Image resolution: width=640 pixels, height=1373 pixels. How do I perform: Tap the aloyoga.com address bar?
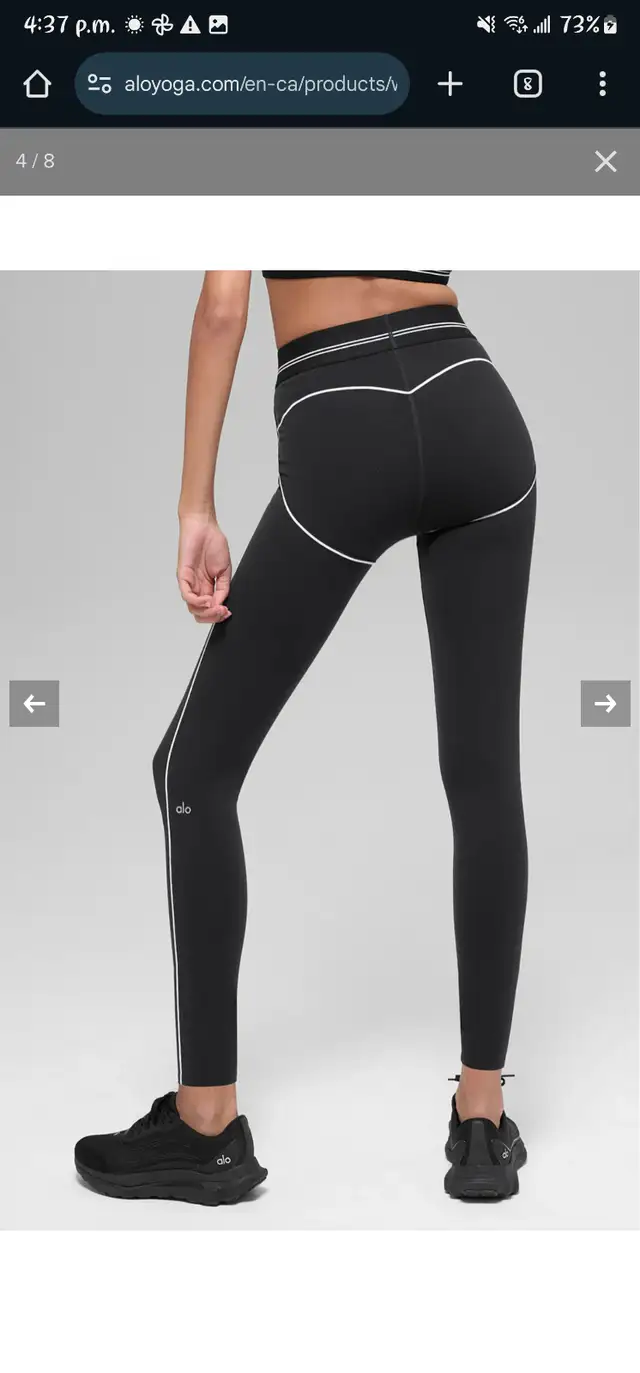click(x=258, y=84)
